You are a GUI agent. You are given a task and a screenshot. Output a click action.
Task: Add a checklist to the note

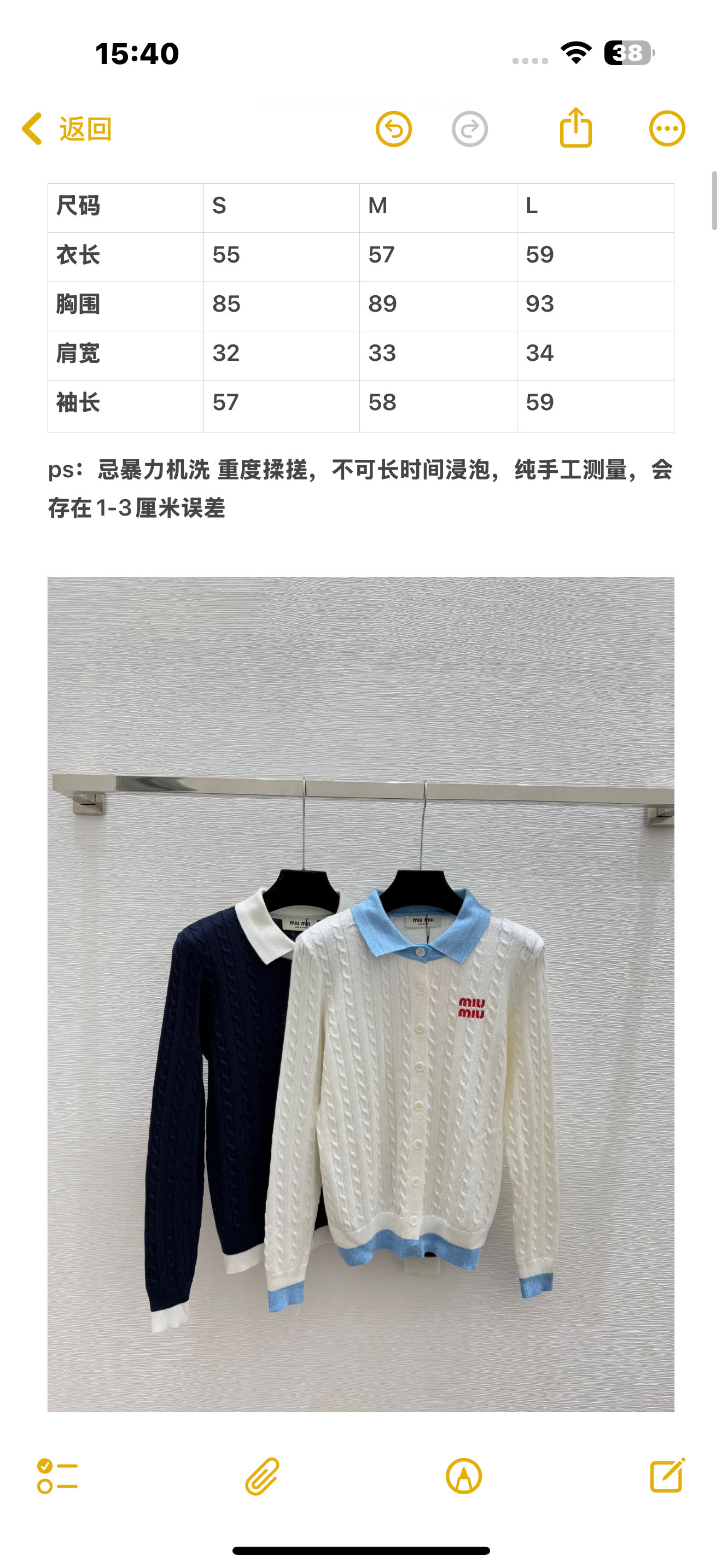57,1476
